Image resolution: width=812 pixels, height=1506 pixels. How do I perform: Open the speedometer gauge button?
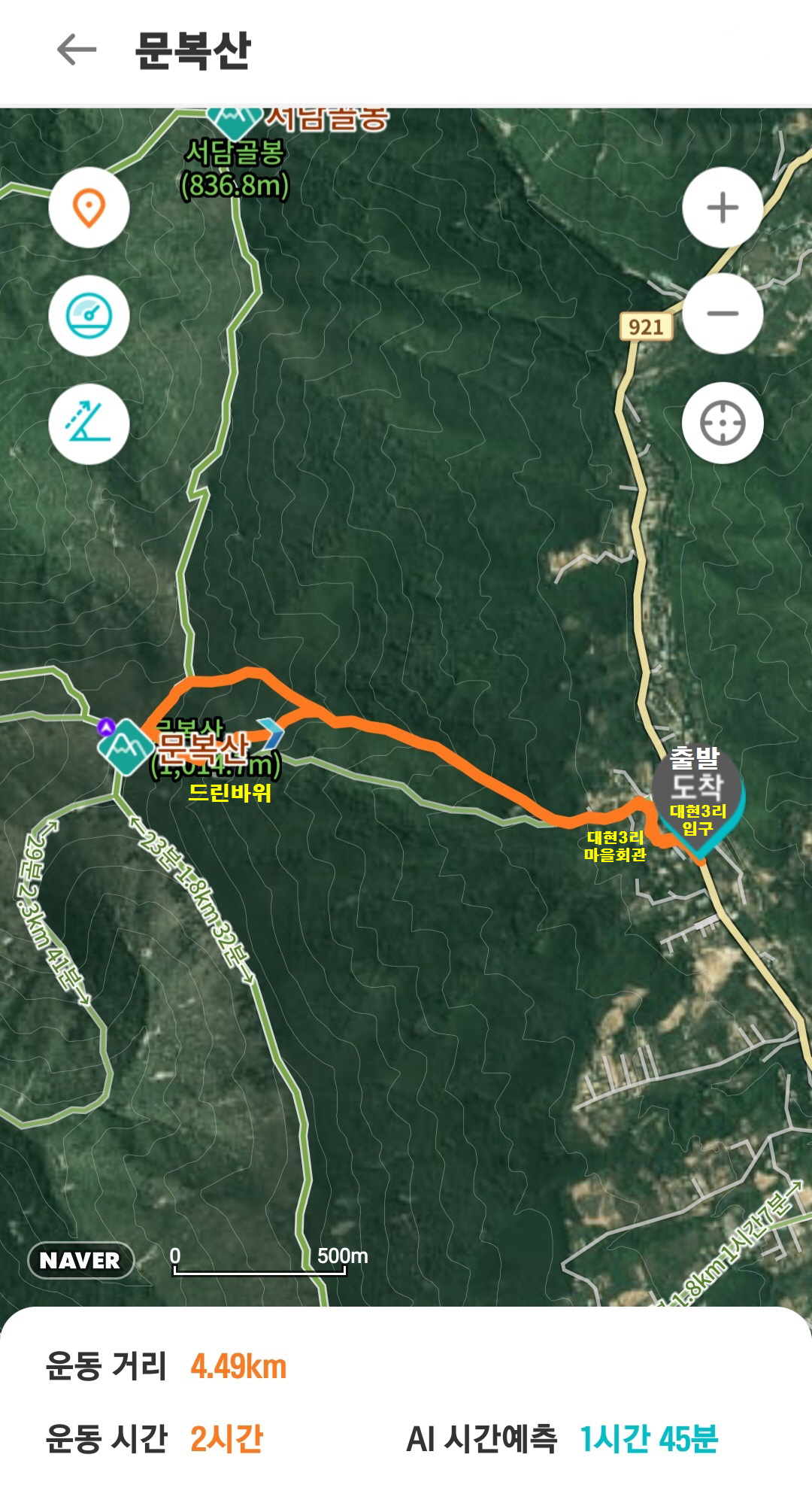89,316
